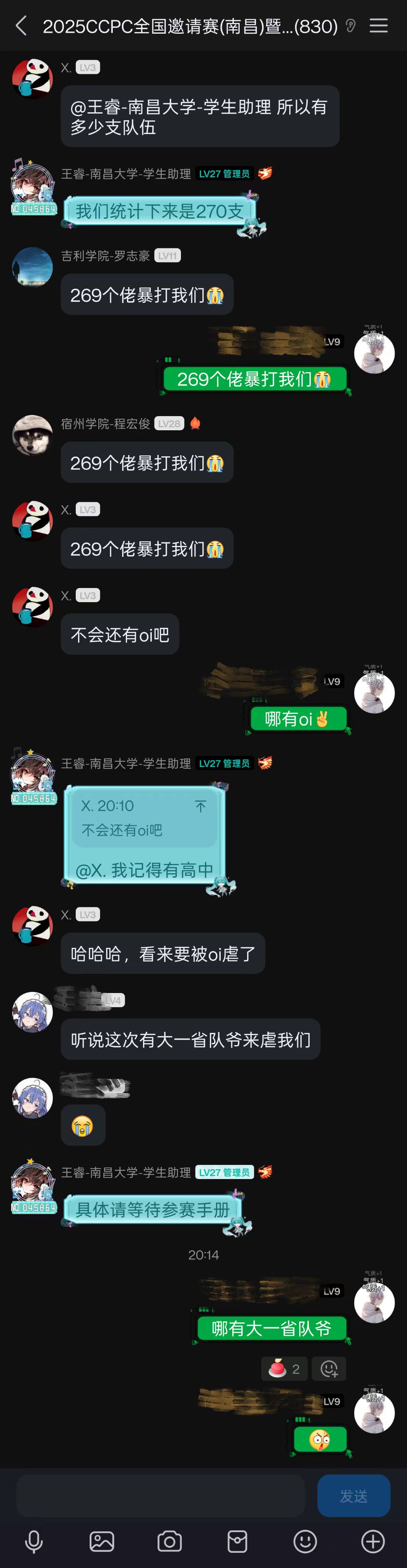Open more attachment options with the plus icon

tap(373, 1541)
